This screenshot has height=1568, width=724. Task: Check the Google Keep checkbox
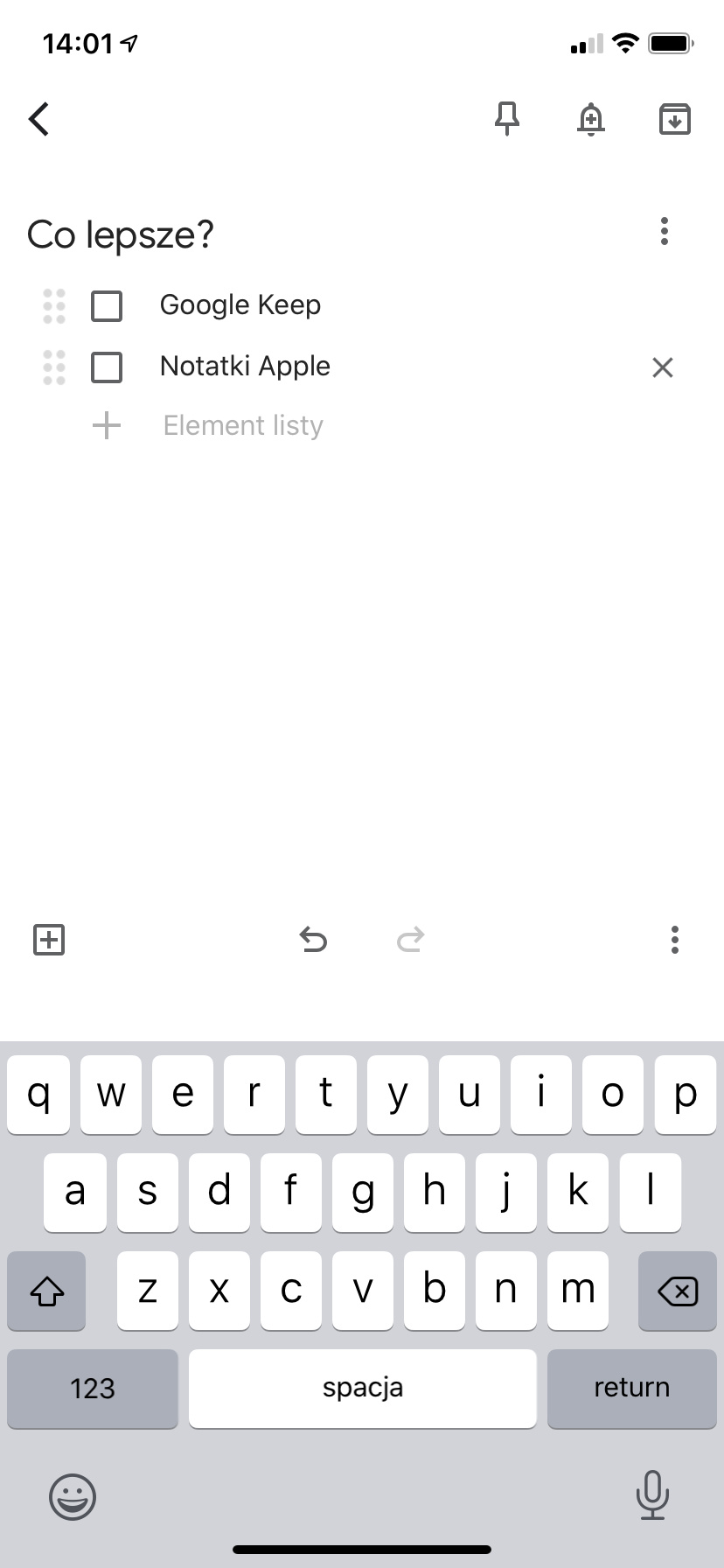[107, 306]
